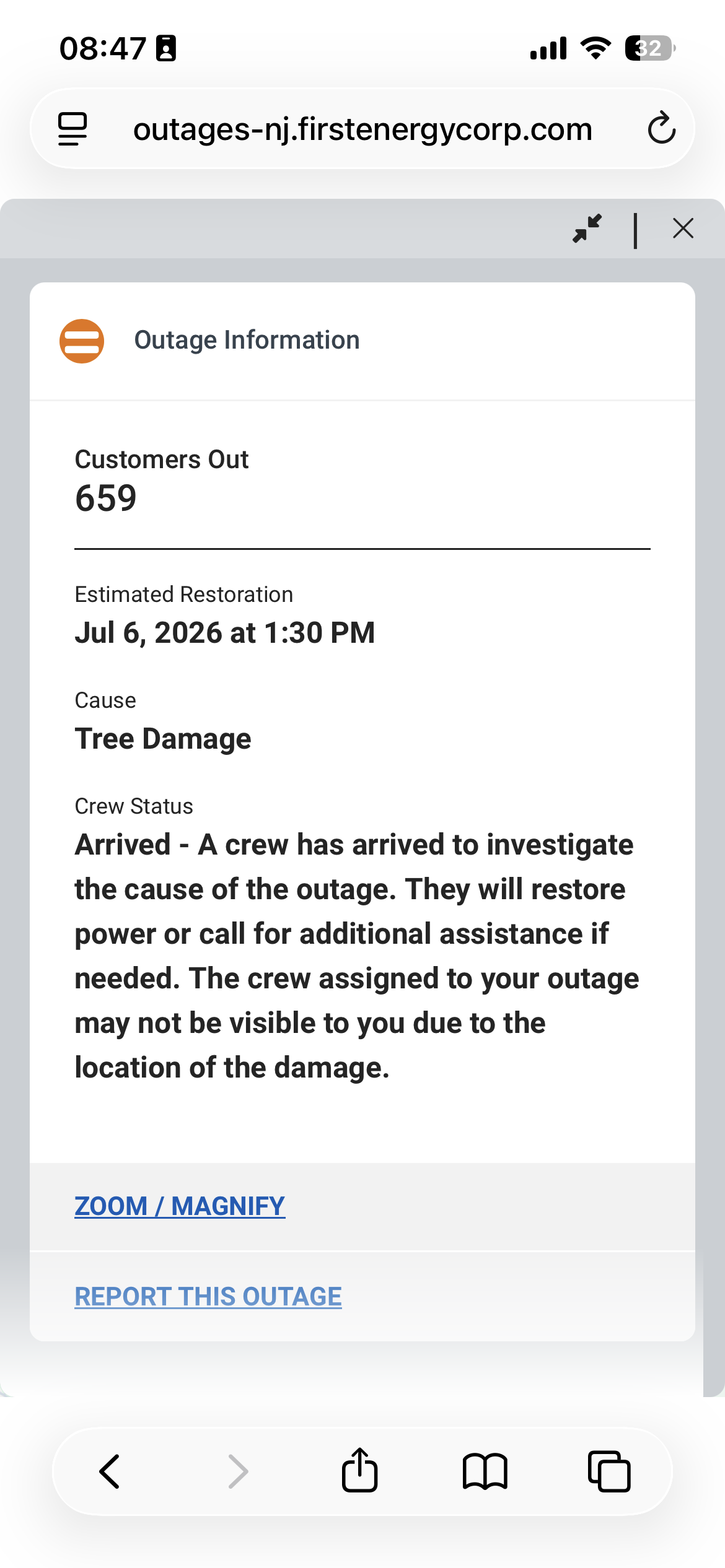Go back to the previous page
The image size is (725, 1568).
110,1471
